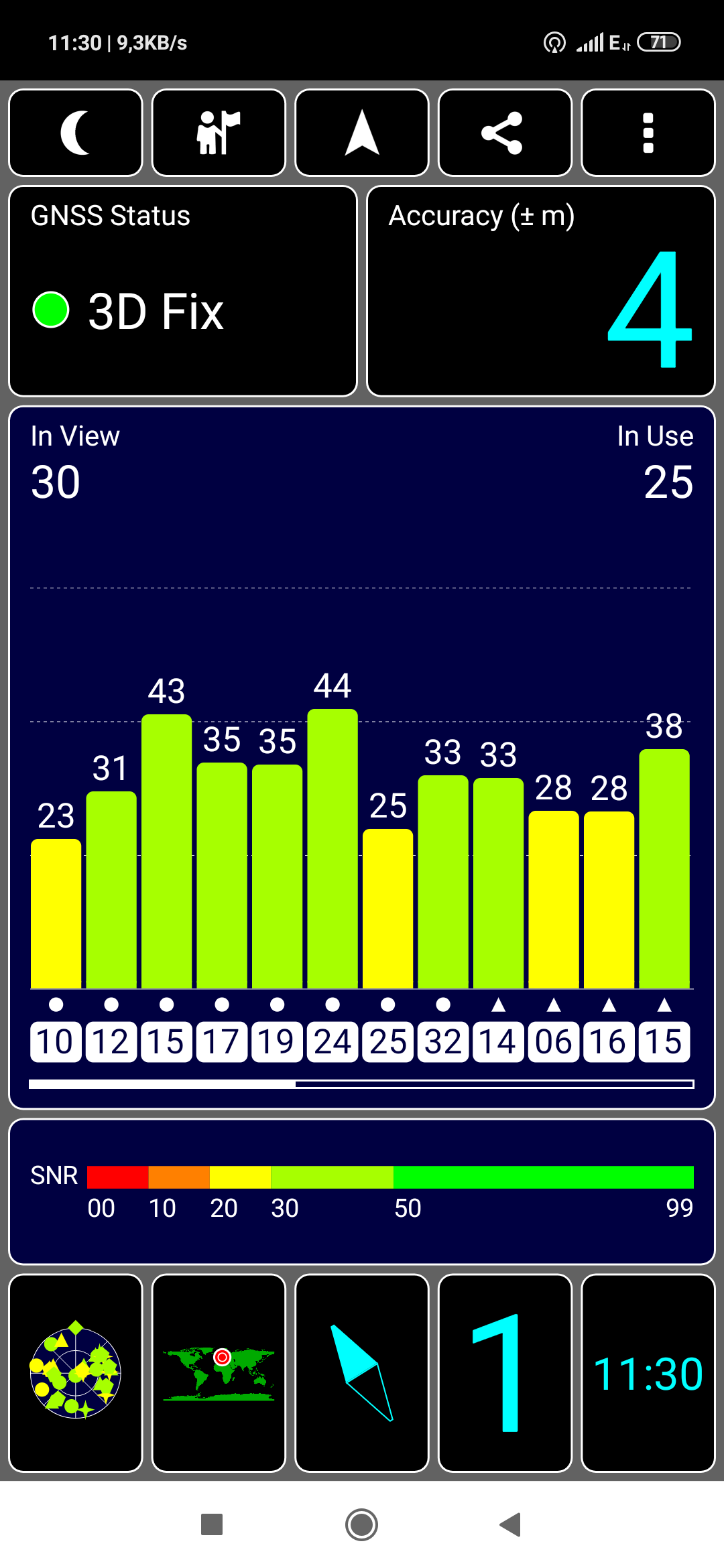Open the compass tile
The image size is (724, 1568).
tap(362, 1373)
